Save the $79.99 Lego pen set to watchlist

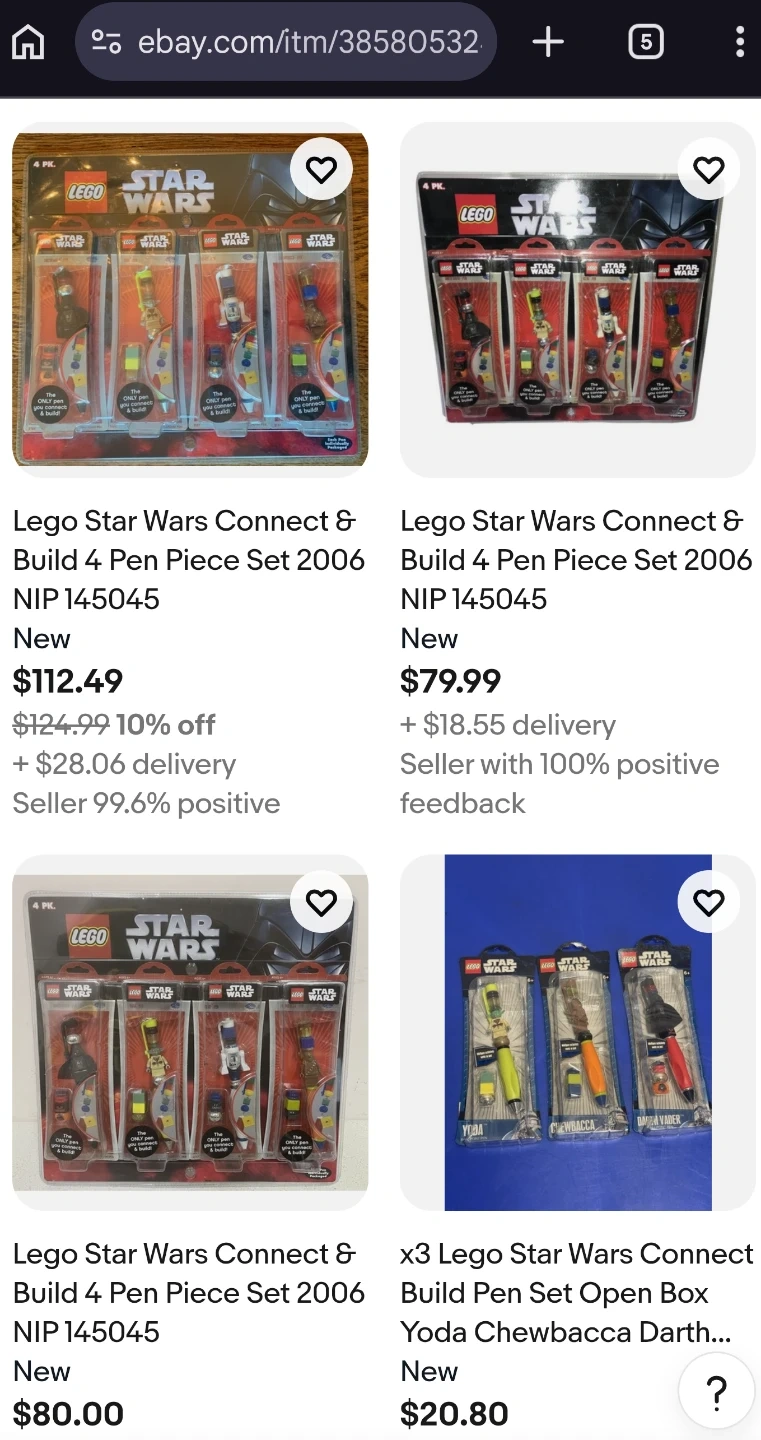point(708,171)
